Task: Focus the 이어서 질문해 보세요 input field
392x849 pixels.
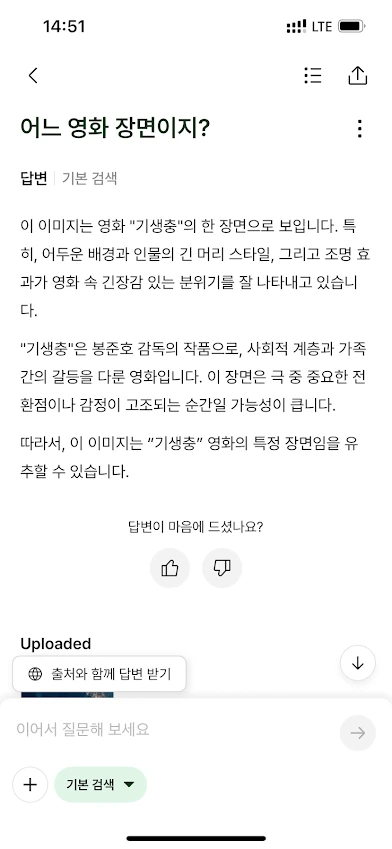Action: coord(173,729)
